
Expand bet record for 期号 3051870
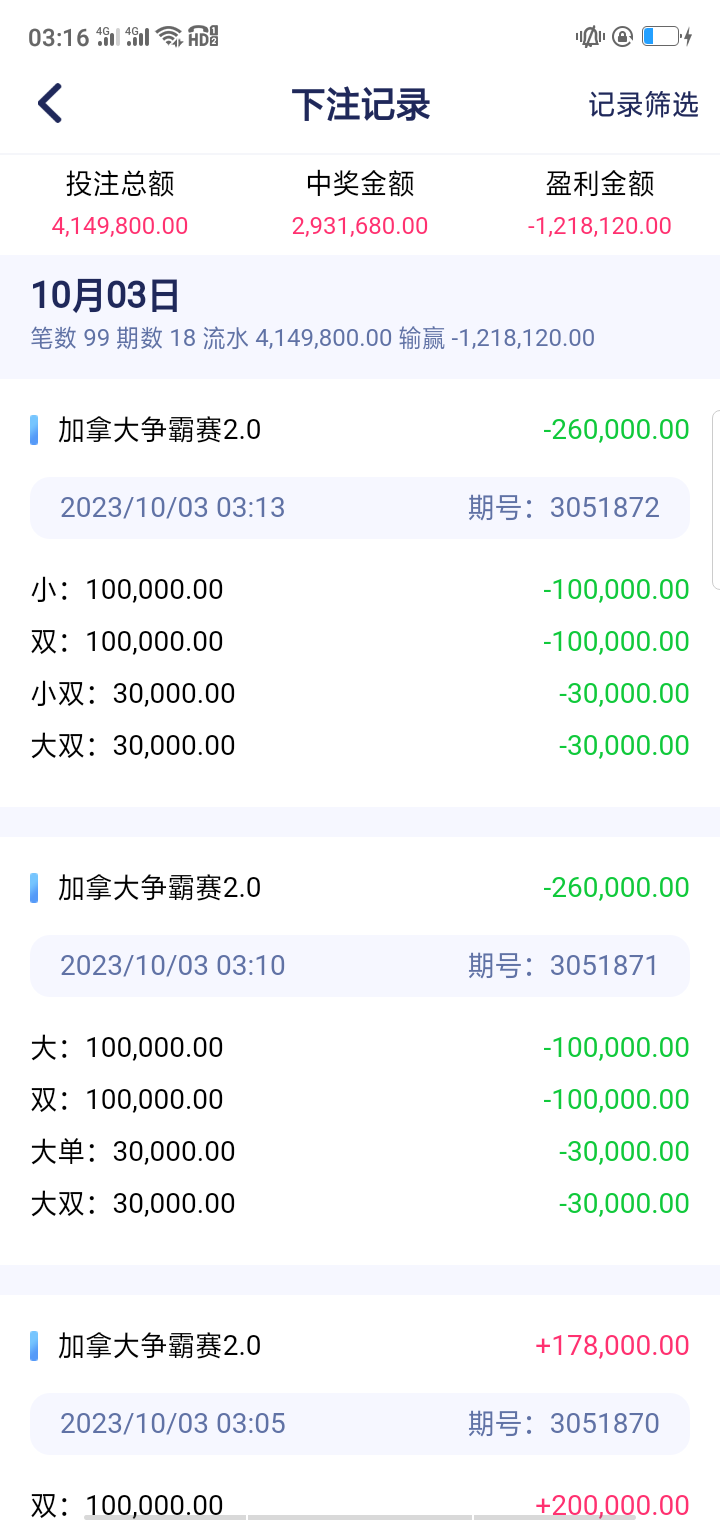click(360, 1423)
